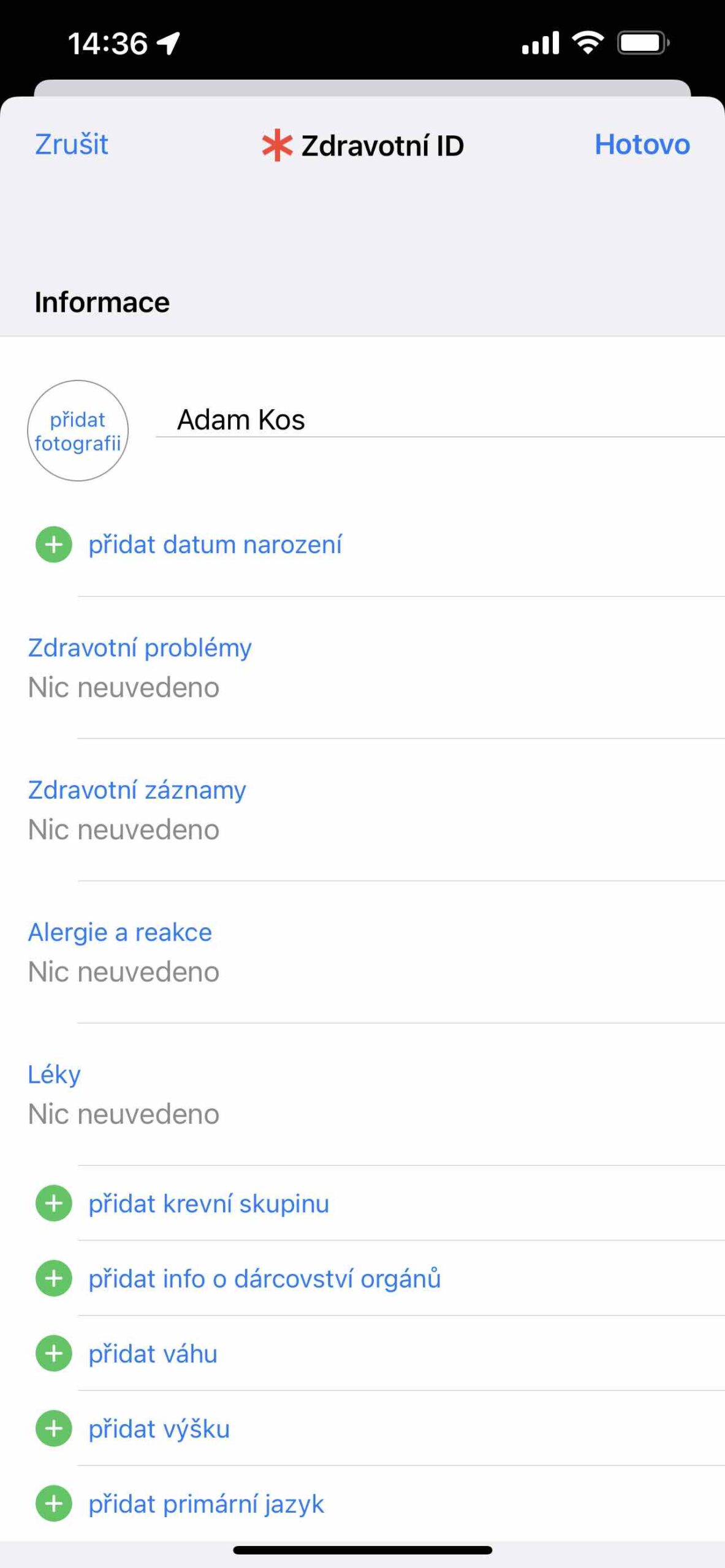Tap the plus icon for organ donor info

[x=53, y=1279]
